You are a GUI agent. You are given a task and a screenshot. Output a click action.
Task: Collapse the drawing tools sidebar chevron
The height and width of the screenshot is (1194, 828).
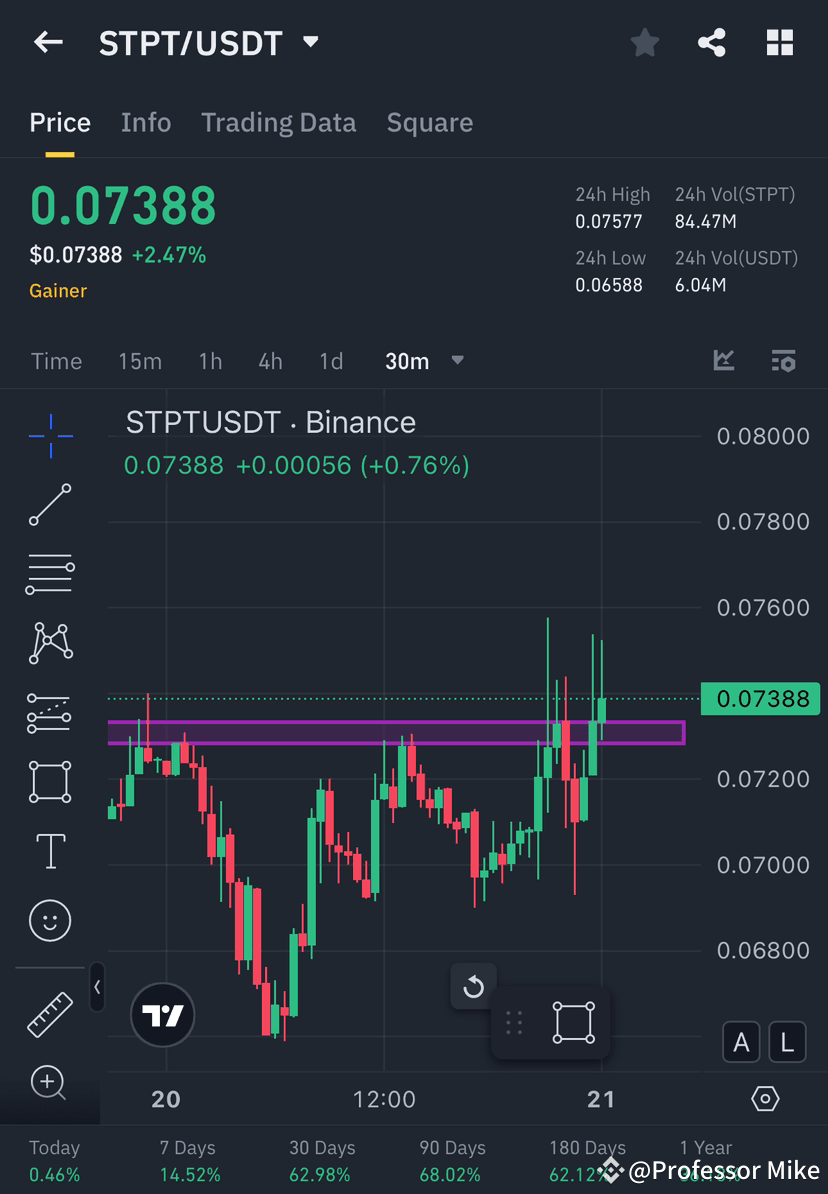[x=97, y=987]
